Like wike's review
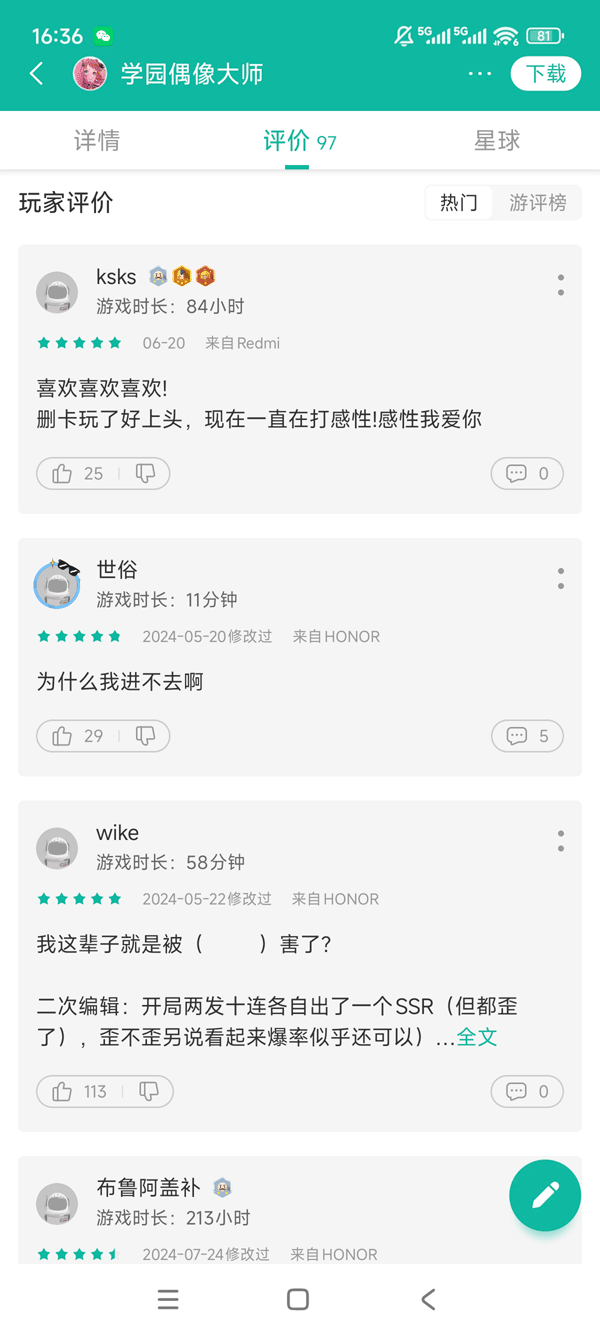 (78, 1091)
